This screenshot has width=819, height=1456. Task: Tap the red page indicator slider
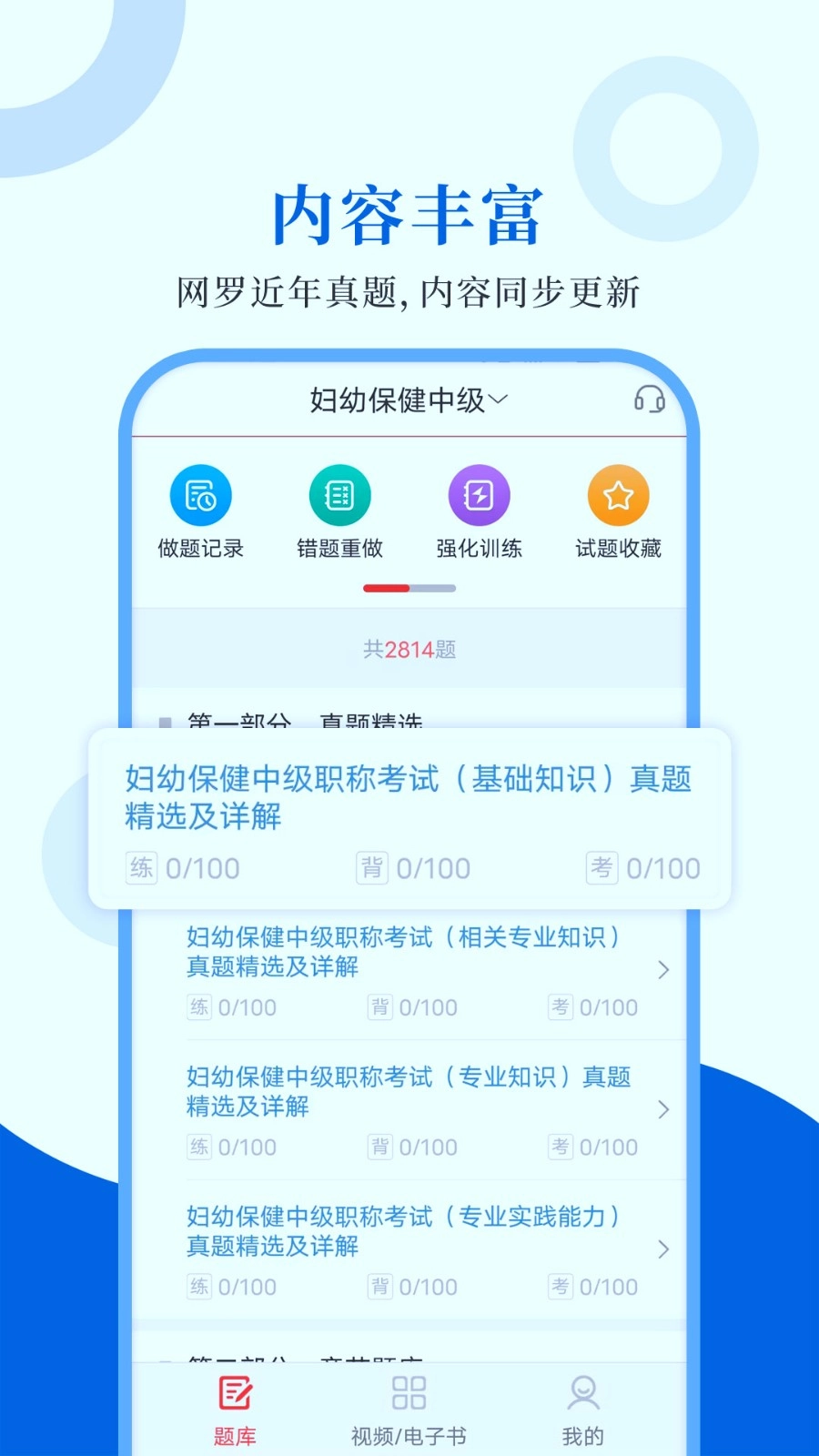pyautogui.click(x=388, y=589)
